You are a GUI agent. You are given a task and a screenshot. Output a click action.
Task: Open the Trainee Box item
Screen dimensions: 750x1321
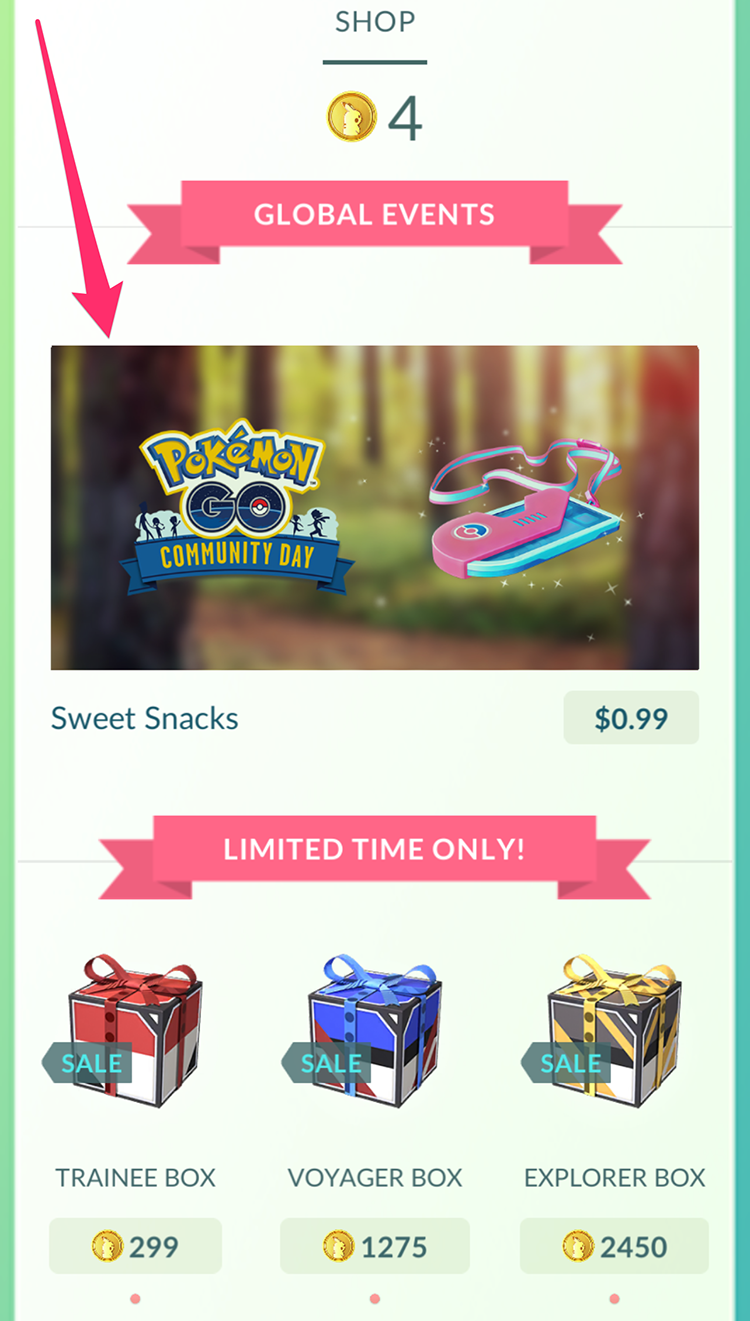[x=135, y=1030]
